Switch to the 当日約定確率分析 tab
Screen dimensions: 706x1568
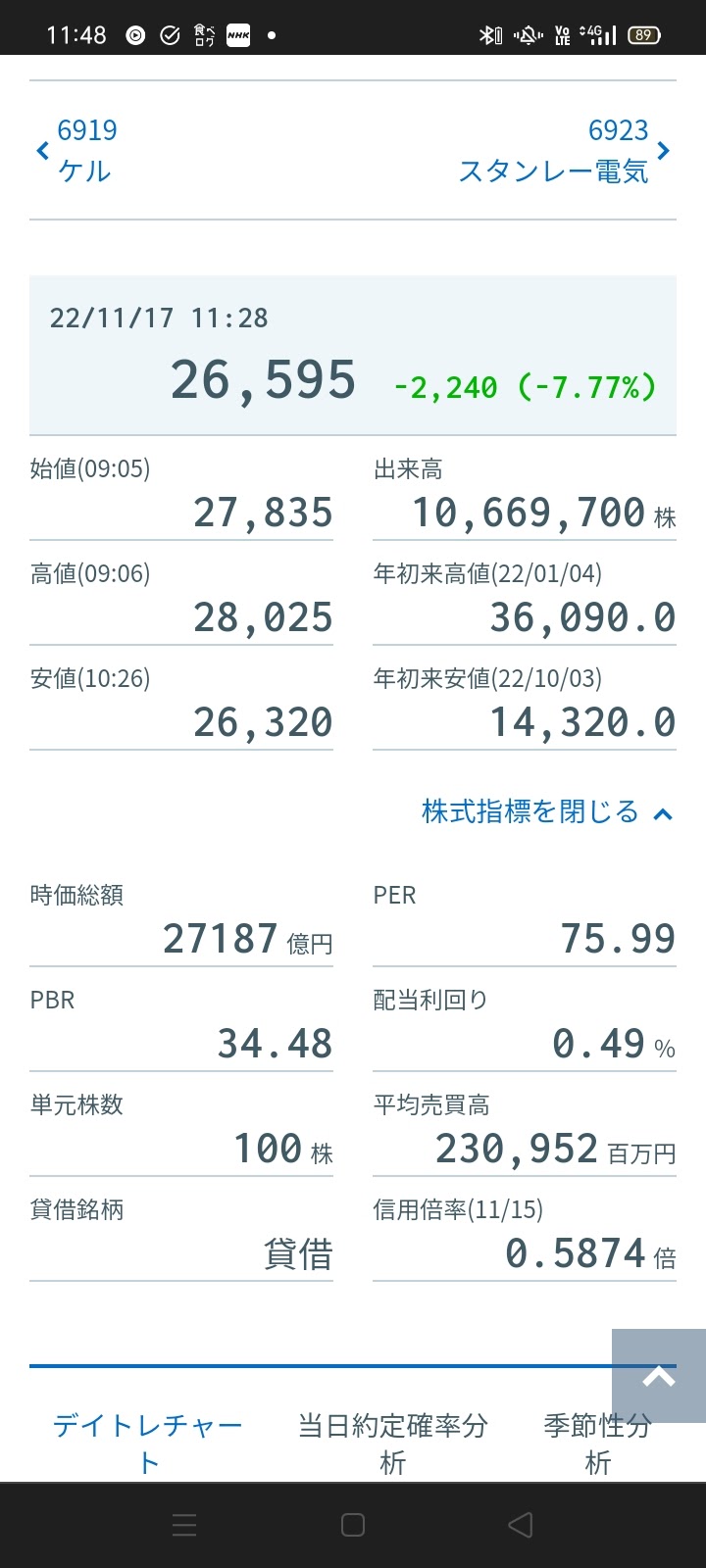click(392, 1444)
